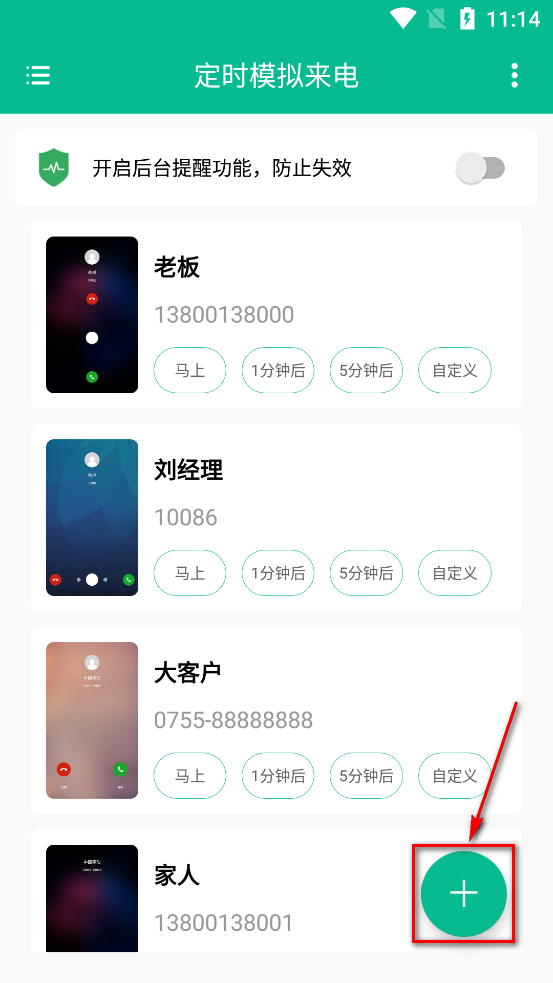Trigger 马上 call from 刘经理

190,572
